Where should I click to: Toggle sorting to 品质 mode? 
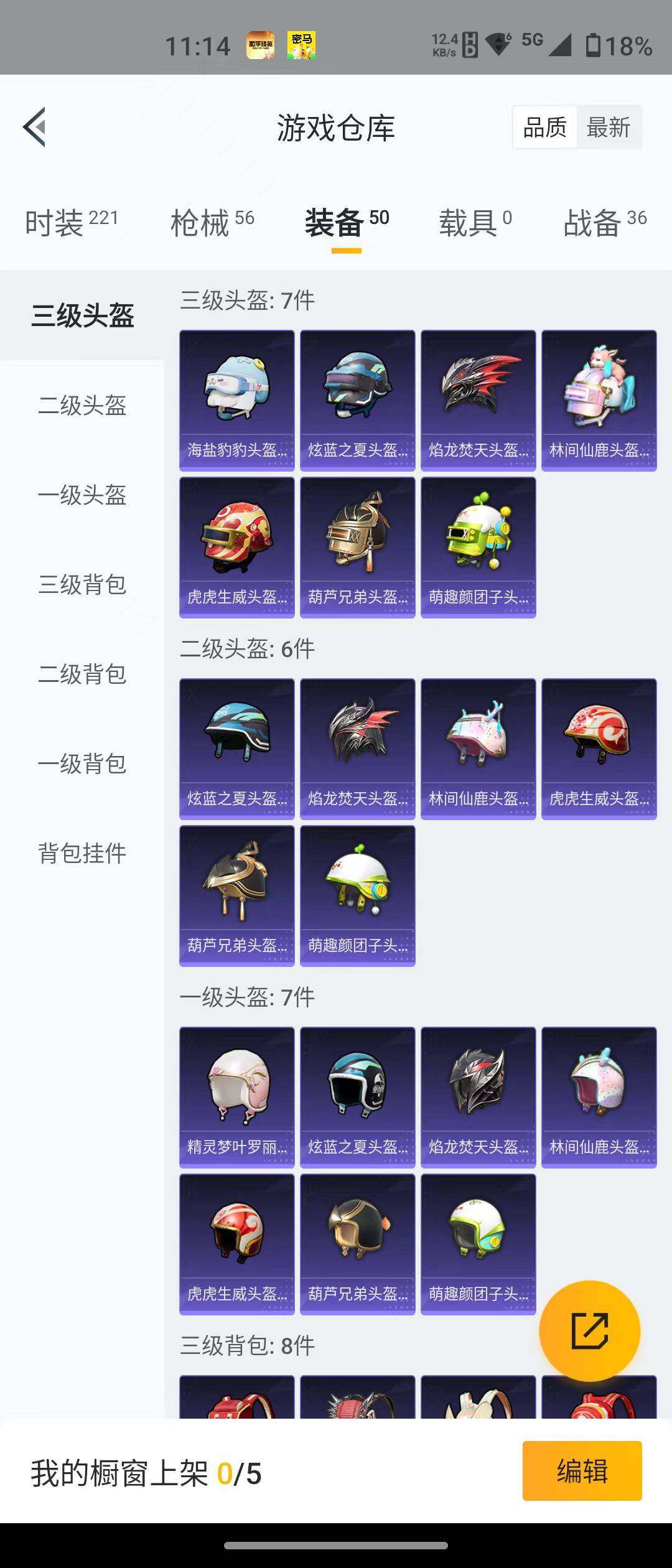(x=544, y=126)
